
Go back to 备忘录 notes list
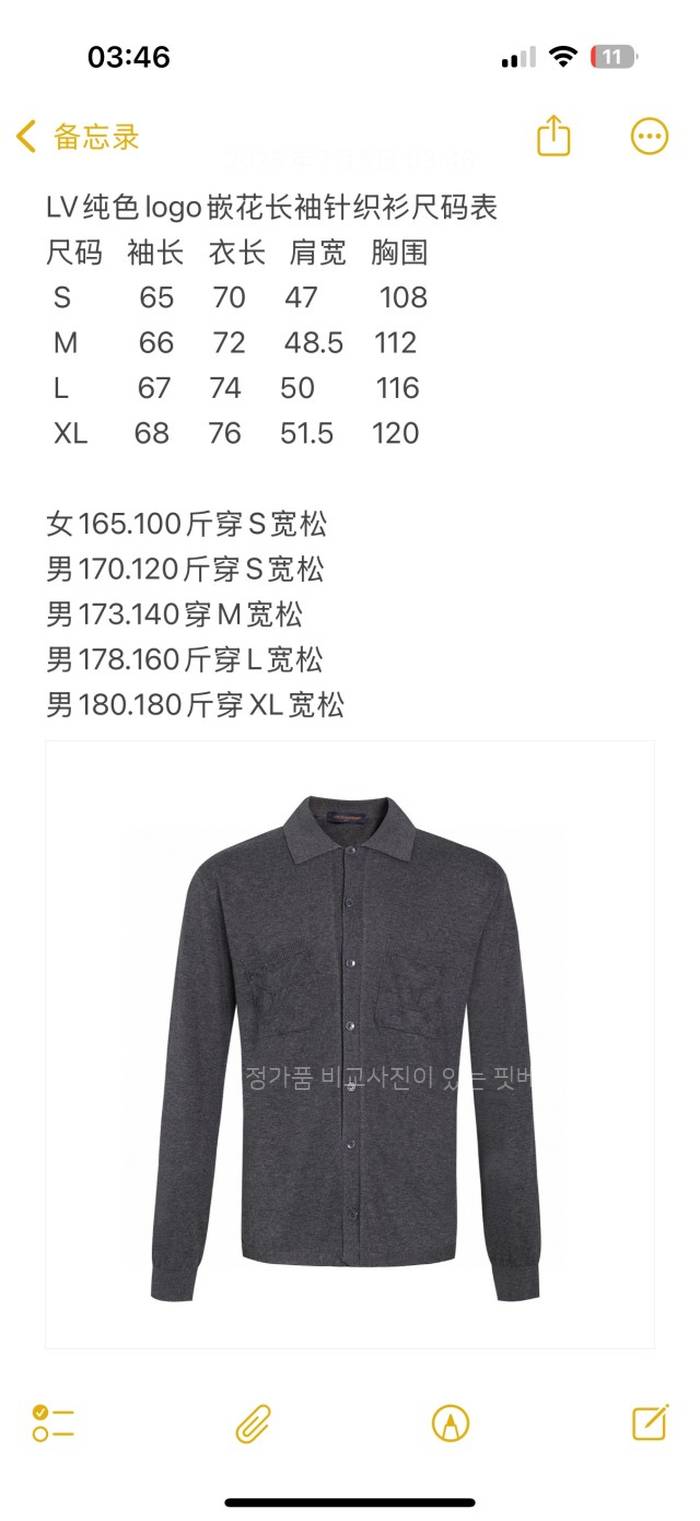(x=78, y=137)
